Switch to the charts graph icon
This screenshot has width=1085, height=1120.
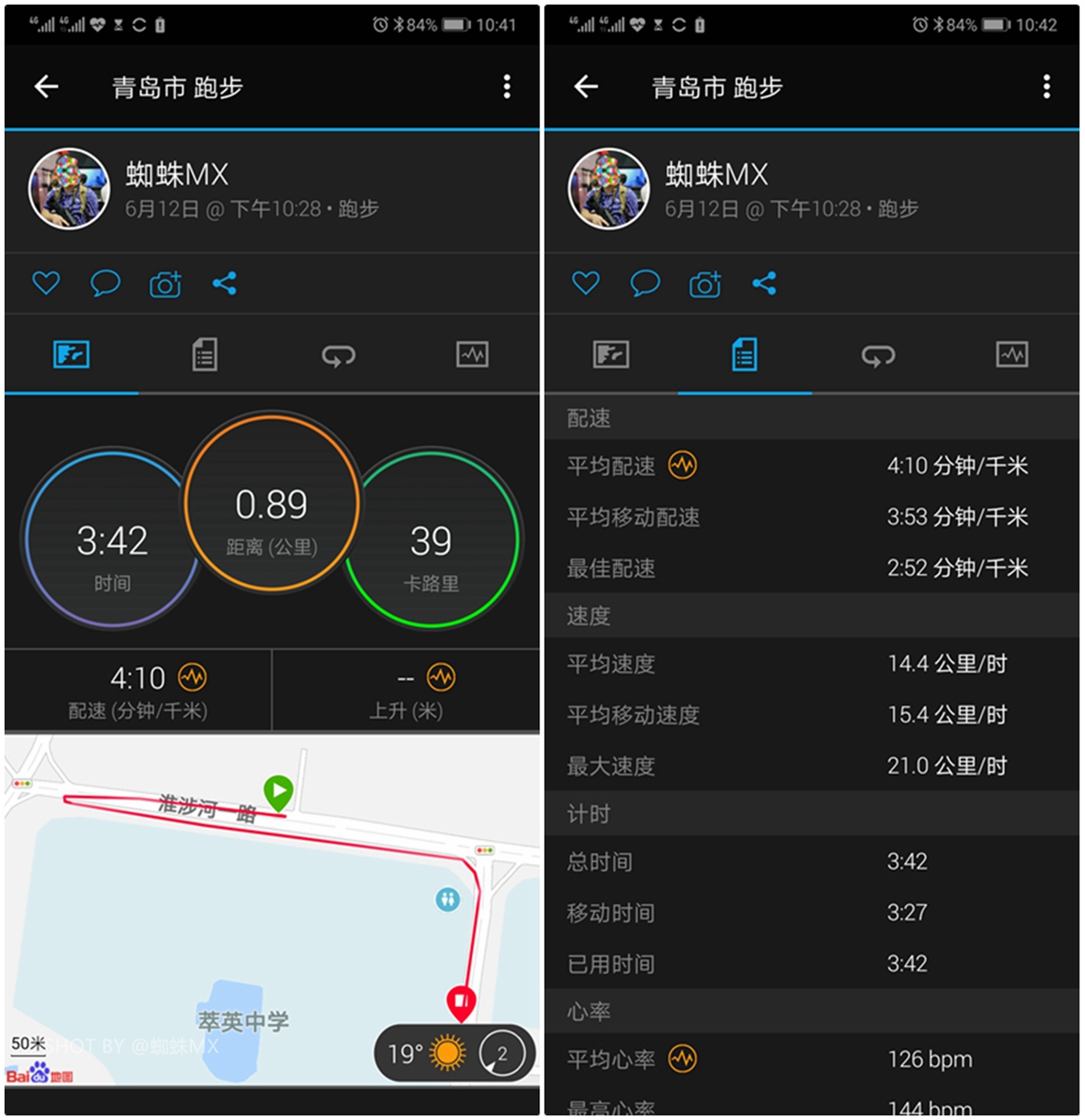472,356
